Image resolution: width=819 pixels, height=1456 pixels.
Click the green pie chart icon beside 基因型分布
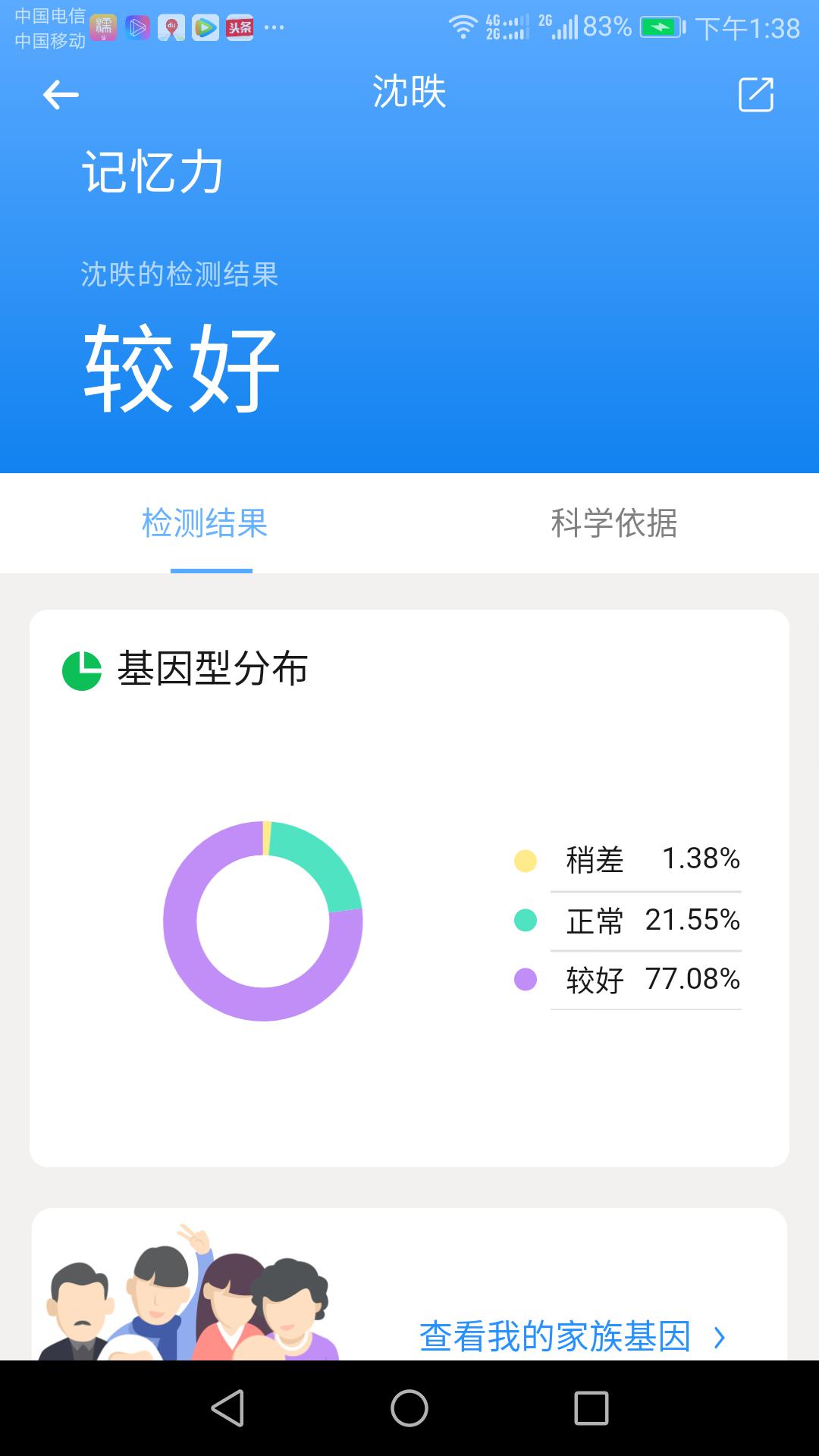point(82,667)
